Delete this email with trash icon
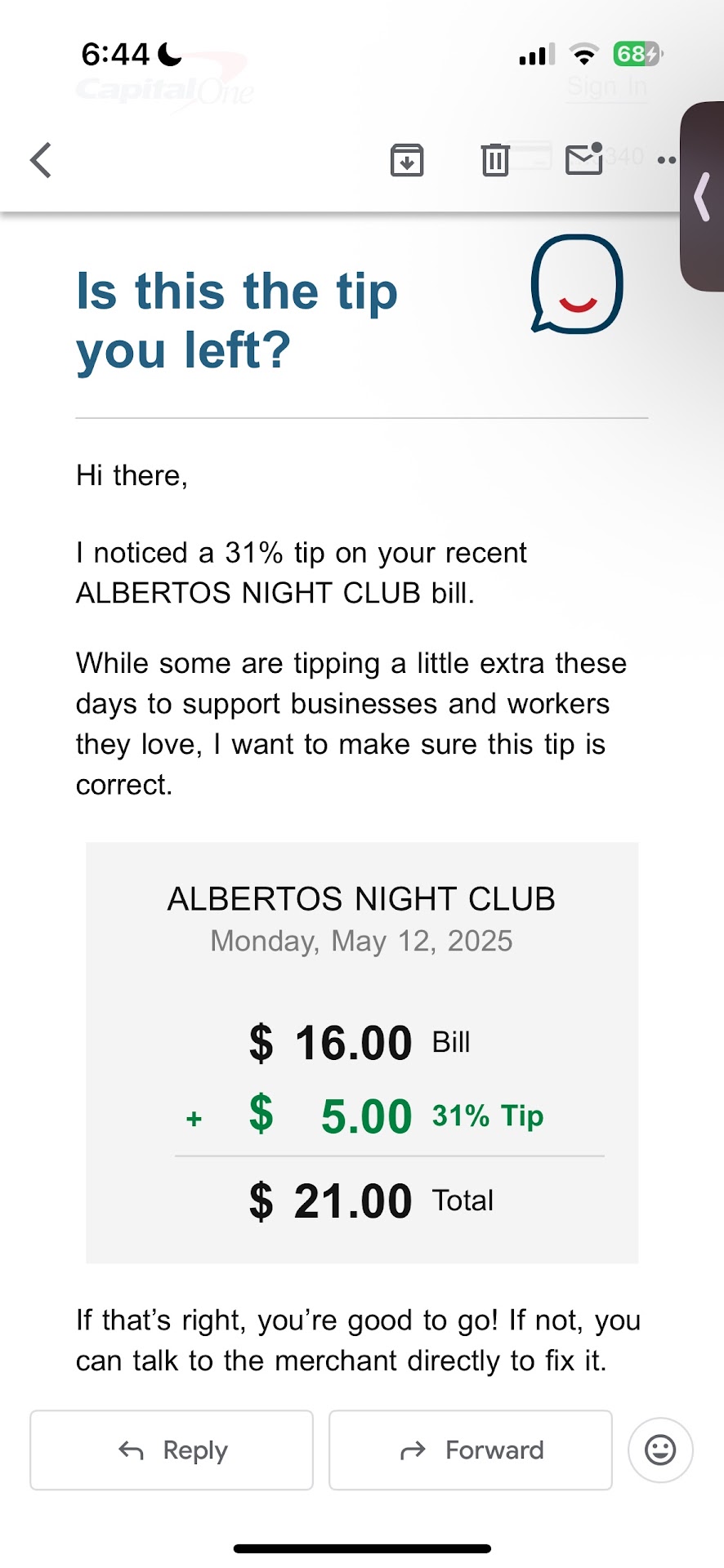The image size is (724, 1568). 495,160
